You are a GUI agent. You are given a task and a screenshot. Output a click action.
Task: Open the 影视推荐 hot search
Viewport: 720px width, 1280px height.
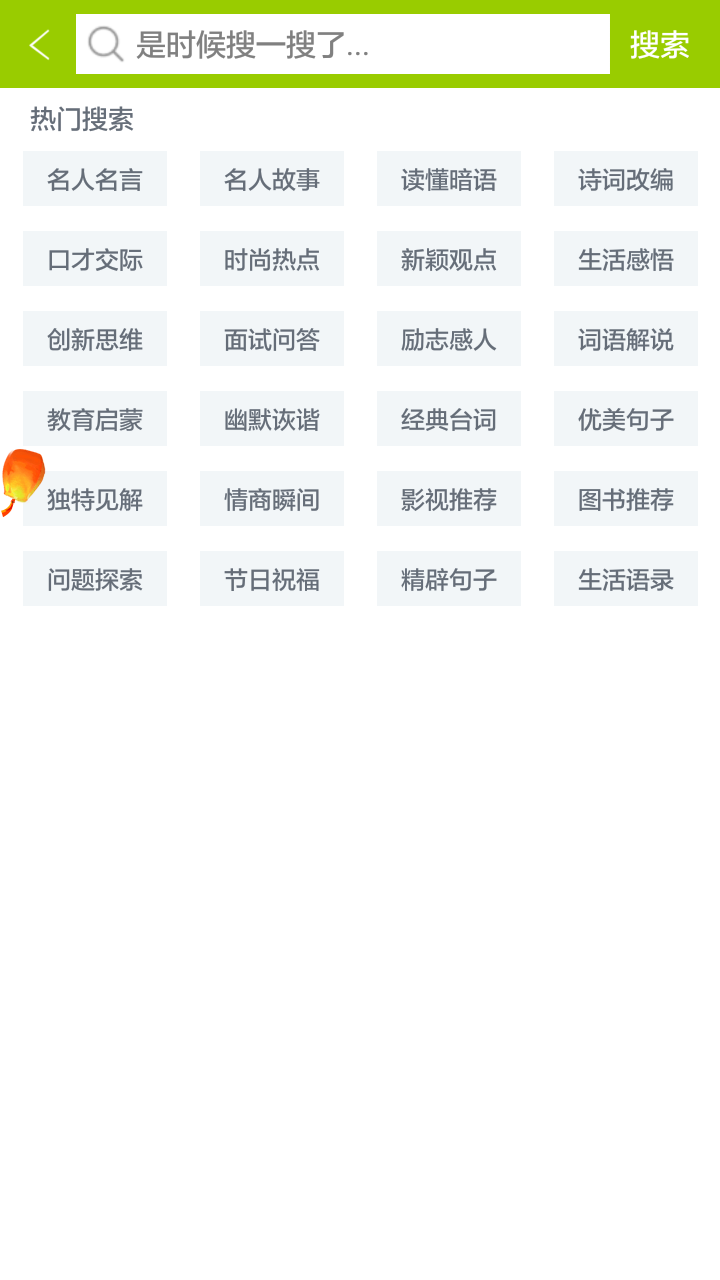click(449, 500)
